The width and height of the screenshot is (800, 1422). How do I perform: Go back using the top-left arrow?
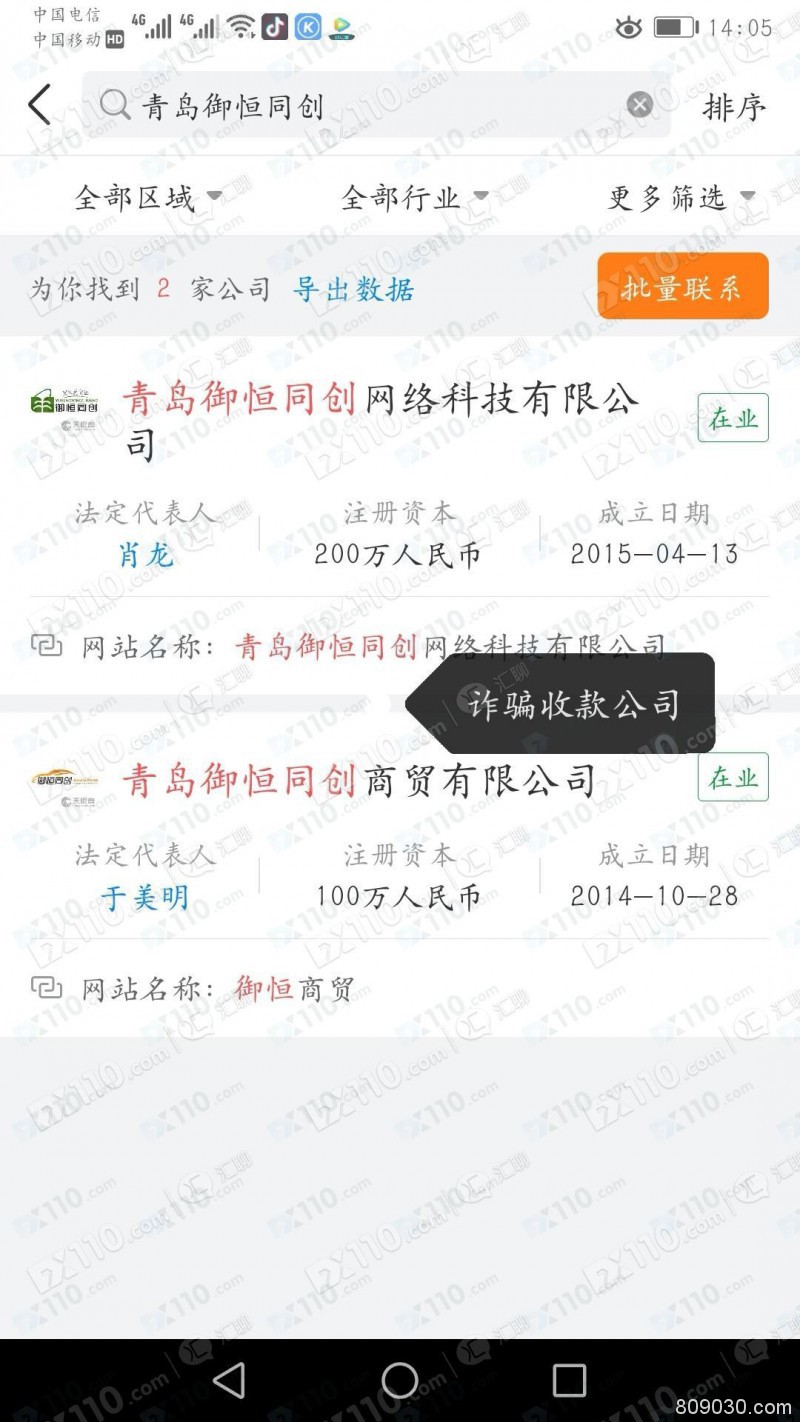[39, 105]
